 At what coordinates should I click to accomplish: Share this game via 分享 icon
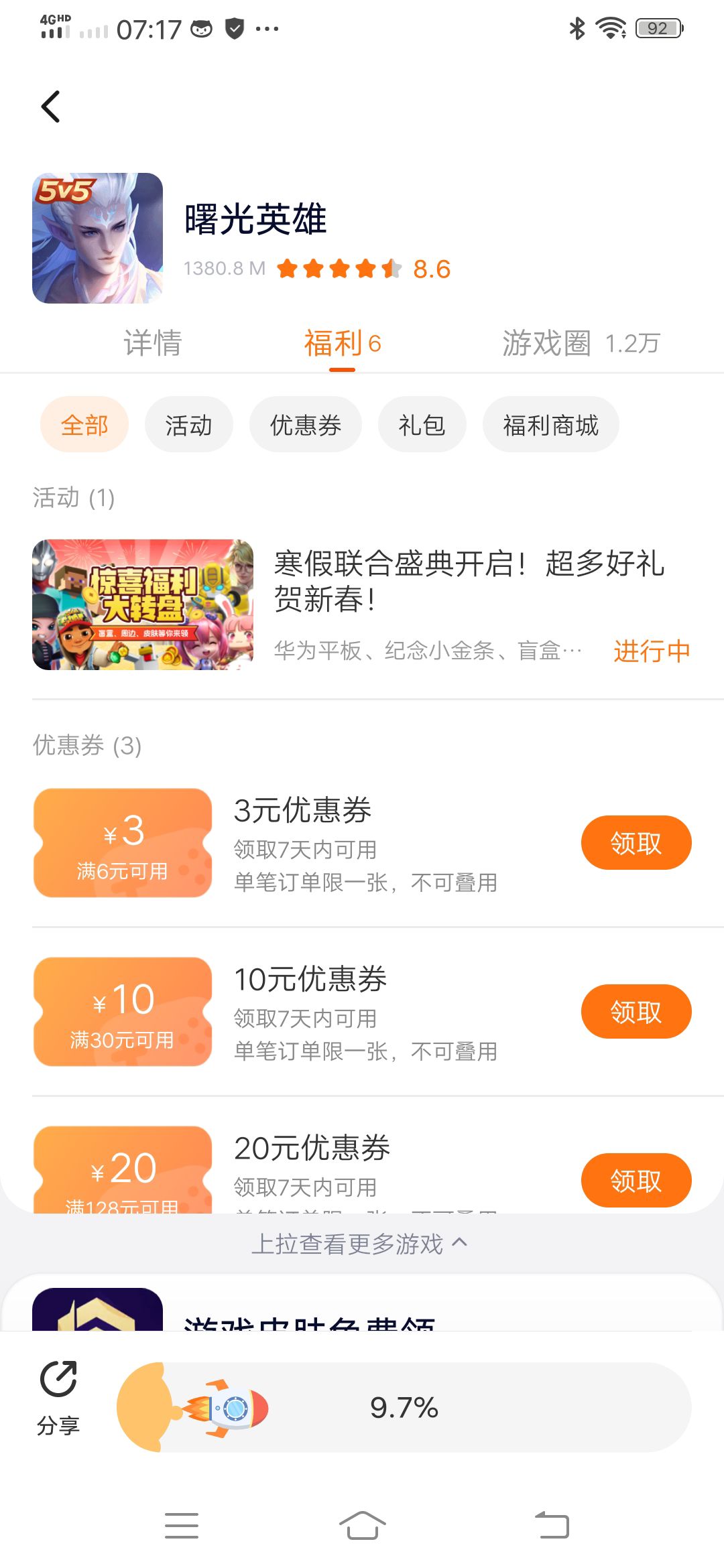[58, 1398]
